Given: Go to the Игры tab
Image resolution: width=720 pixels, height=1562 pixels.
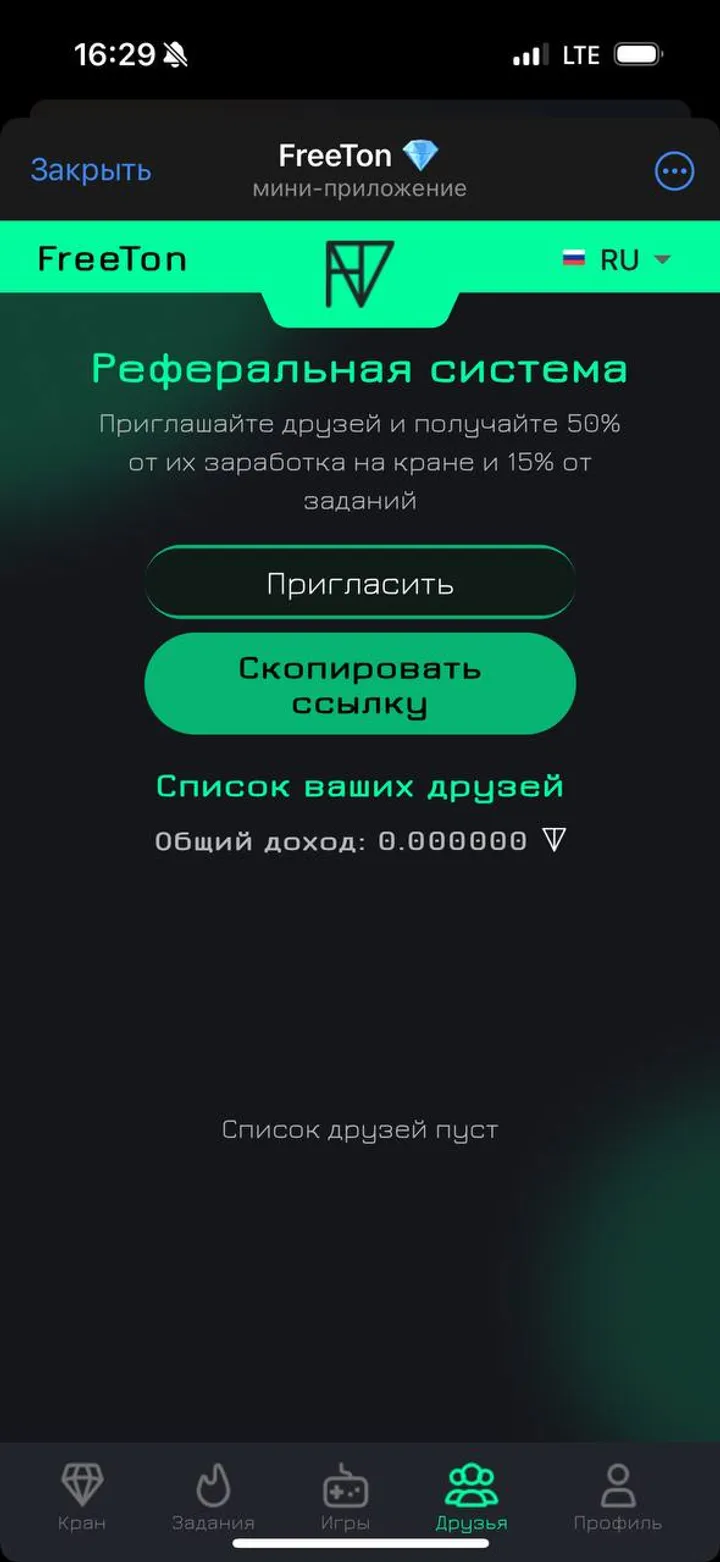Looking at the screenshot, I should click(x=345, y=1497).
